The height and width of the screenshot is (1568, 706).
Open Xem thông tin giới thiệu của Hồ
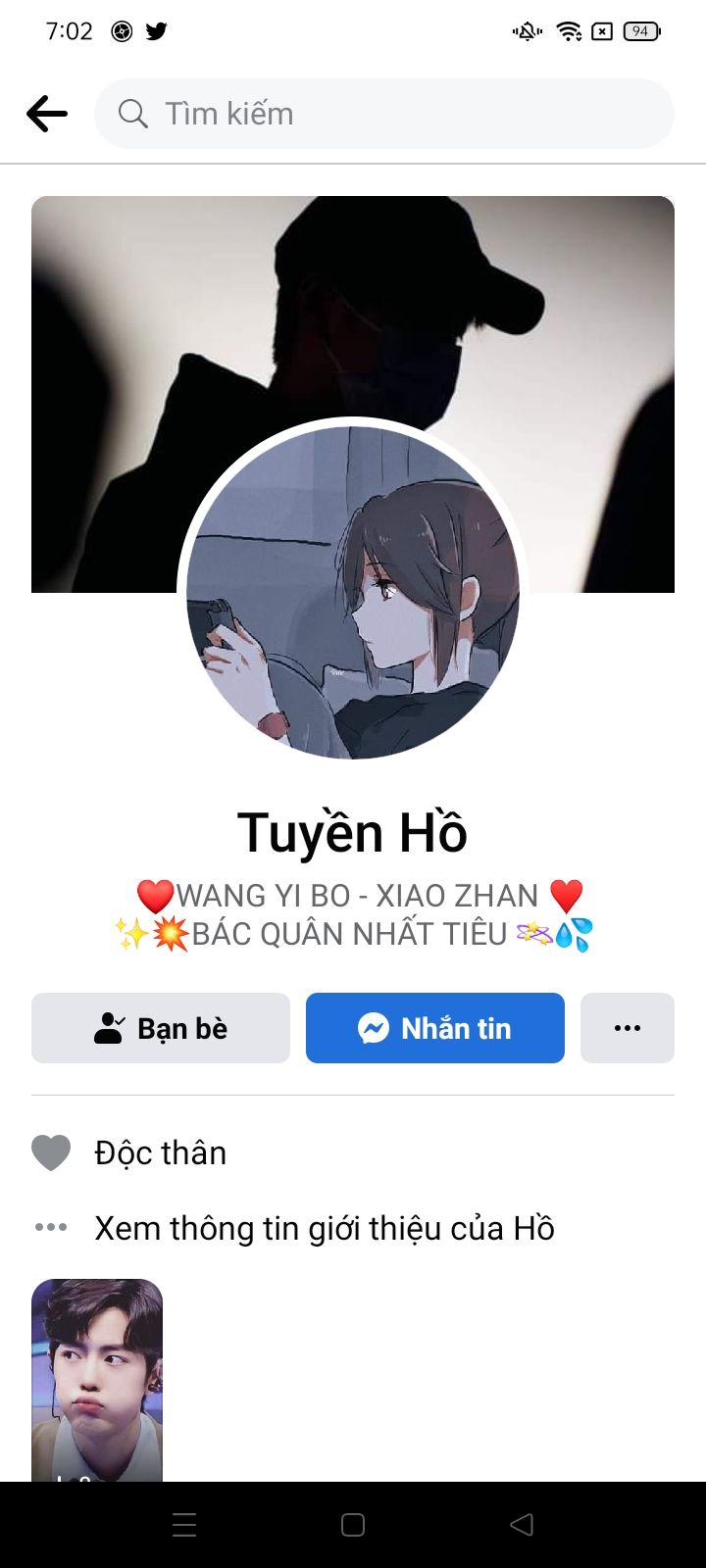[324, 1228]
